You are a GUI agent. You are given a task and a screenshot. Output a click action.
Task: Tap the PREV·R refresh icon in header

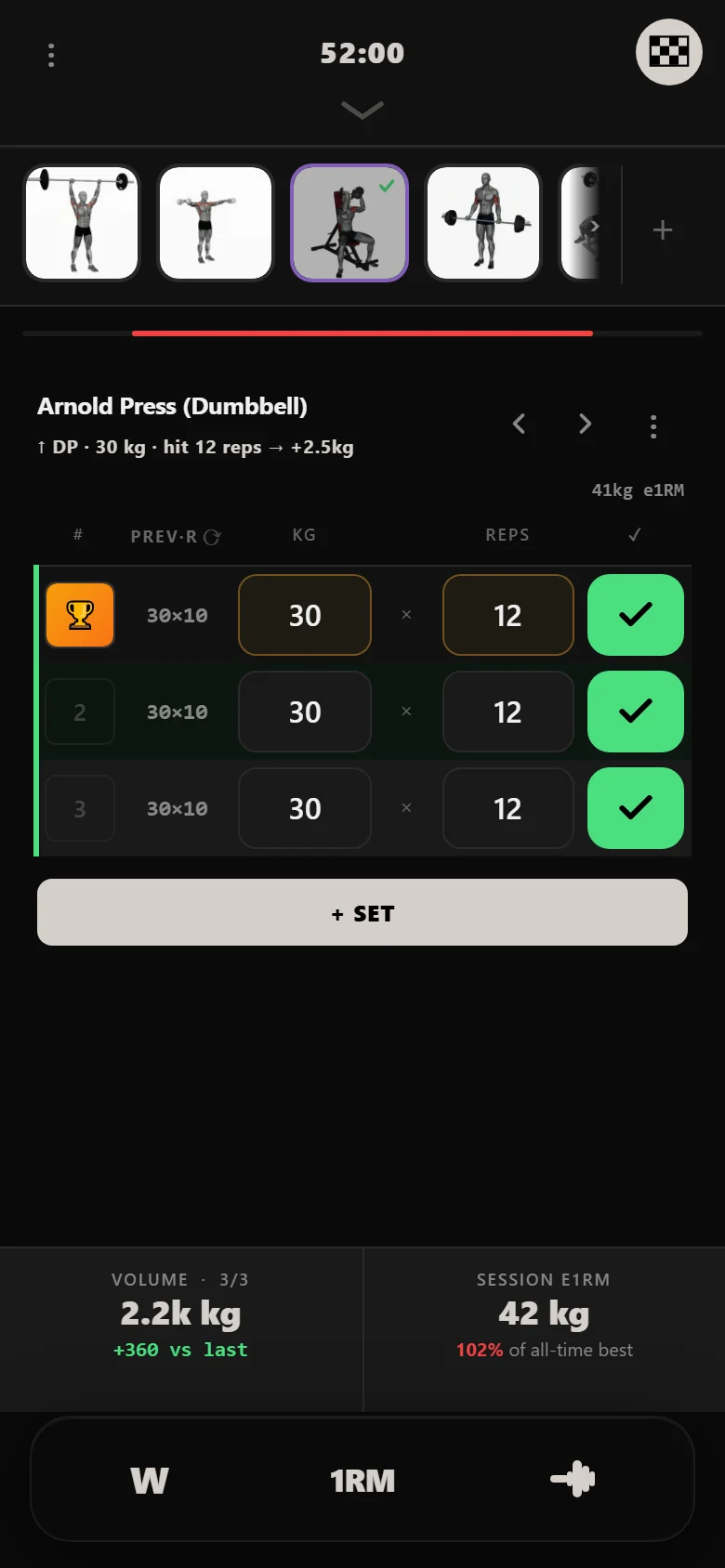212,537
